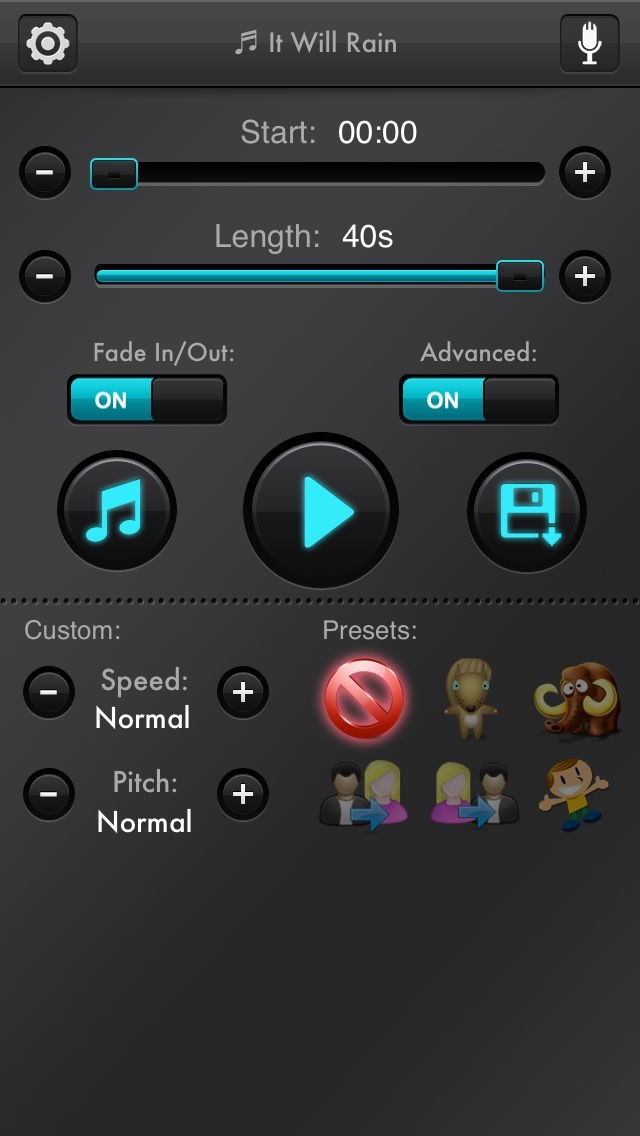640x1136 pixels.
Task: Increase the Length with plus button
Action: coord(585,276)
